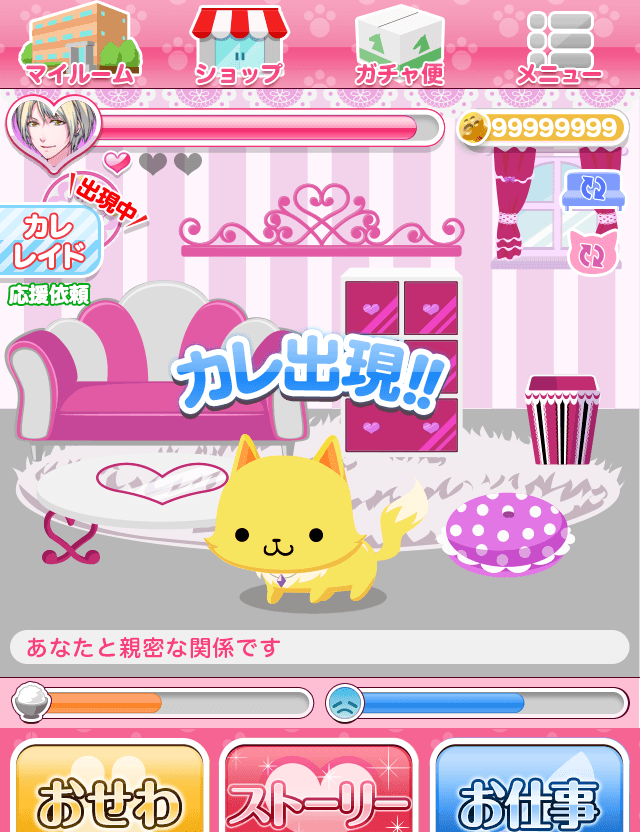Open マイルーム from the top bar

80,44
